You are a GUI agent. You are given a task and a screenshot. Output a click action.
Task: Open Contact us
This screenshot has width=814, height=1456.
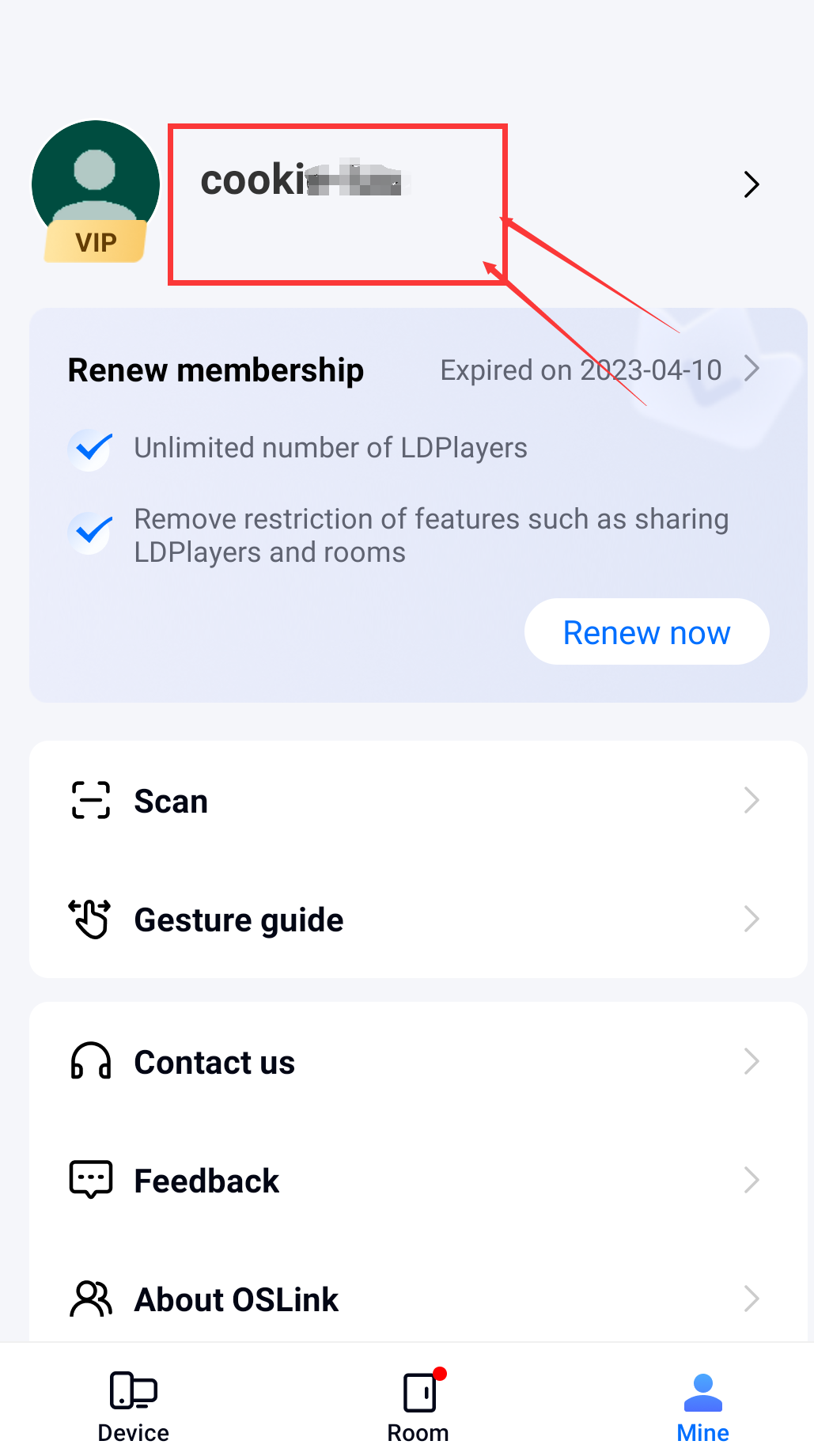pos(418,1062)
